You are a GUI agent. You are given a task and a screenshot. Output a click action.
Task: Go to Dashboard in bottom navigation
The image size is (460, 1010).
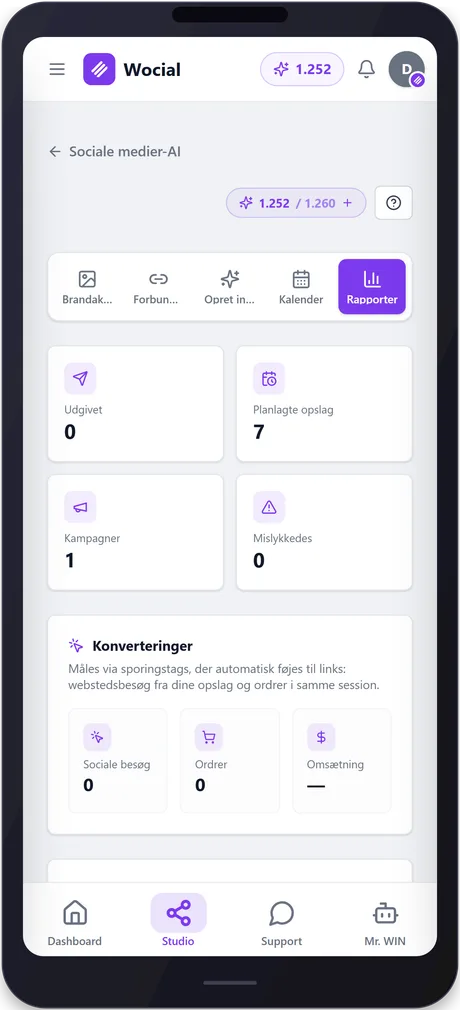[75, 922]
